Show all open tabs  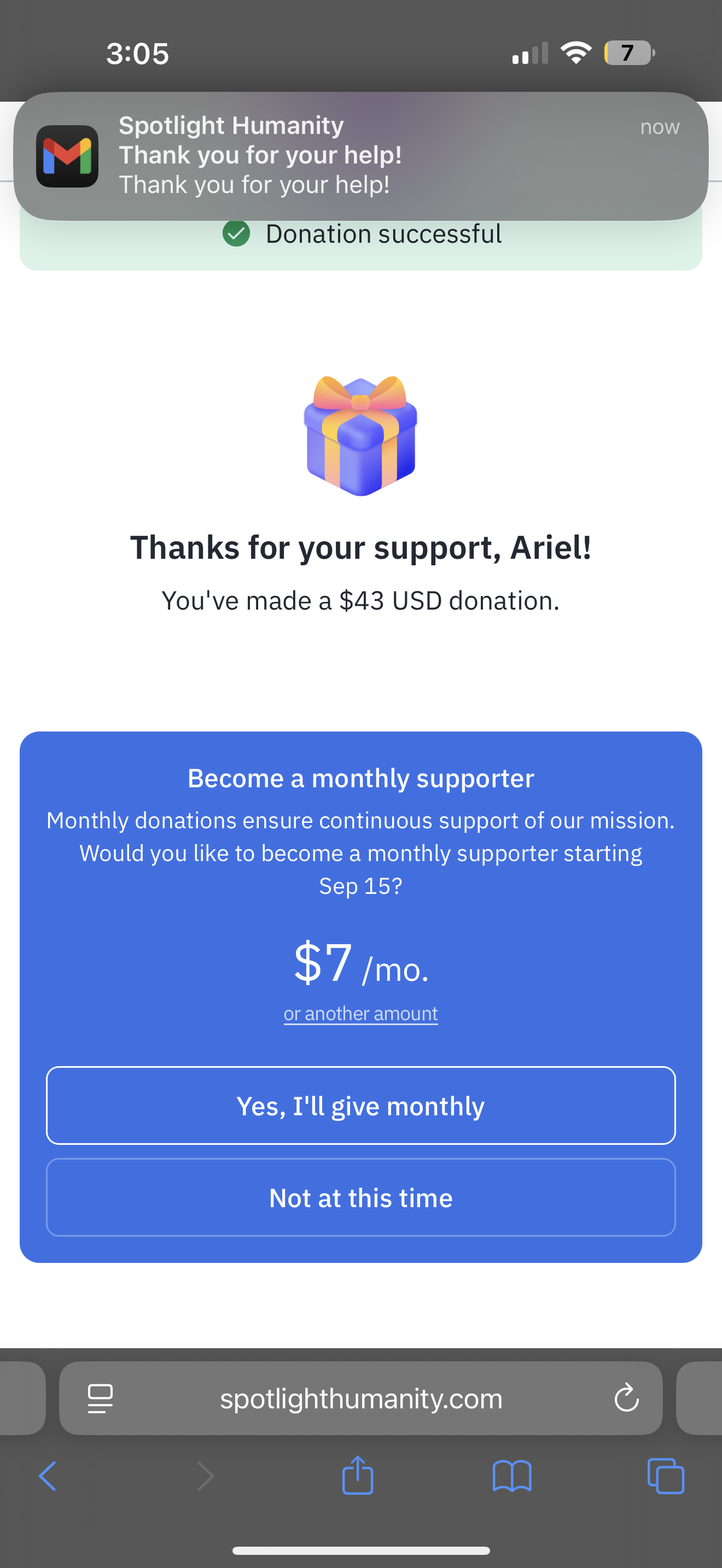(665, 1476)
